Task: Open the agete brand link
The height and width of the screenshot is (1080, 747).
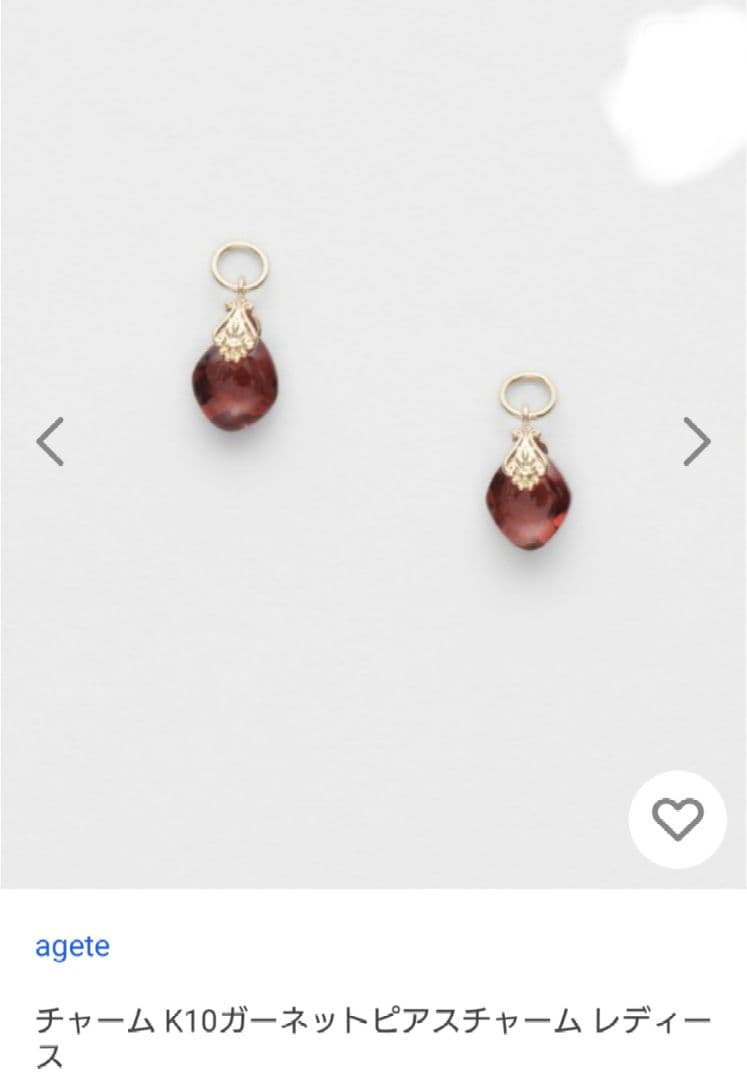Action: (x=72, y=946)
